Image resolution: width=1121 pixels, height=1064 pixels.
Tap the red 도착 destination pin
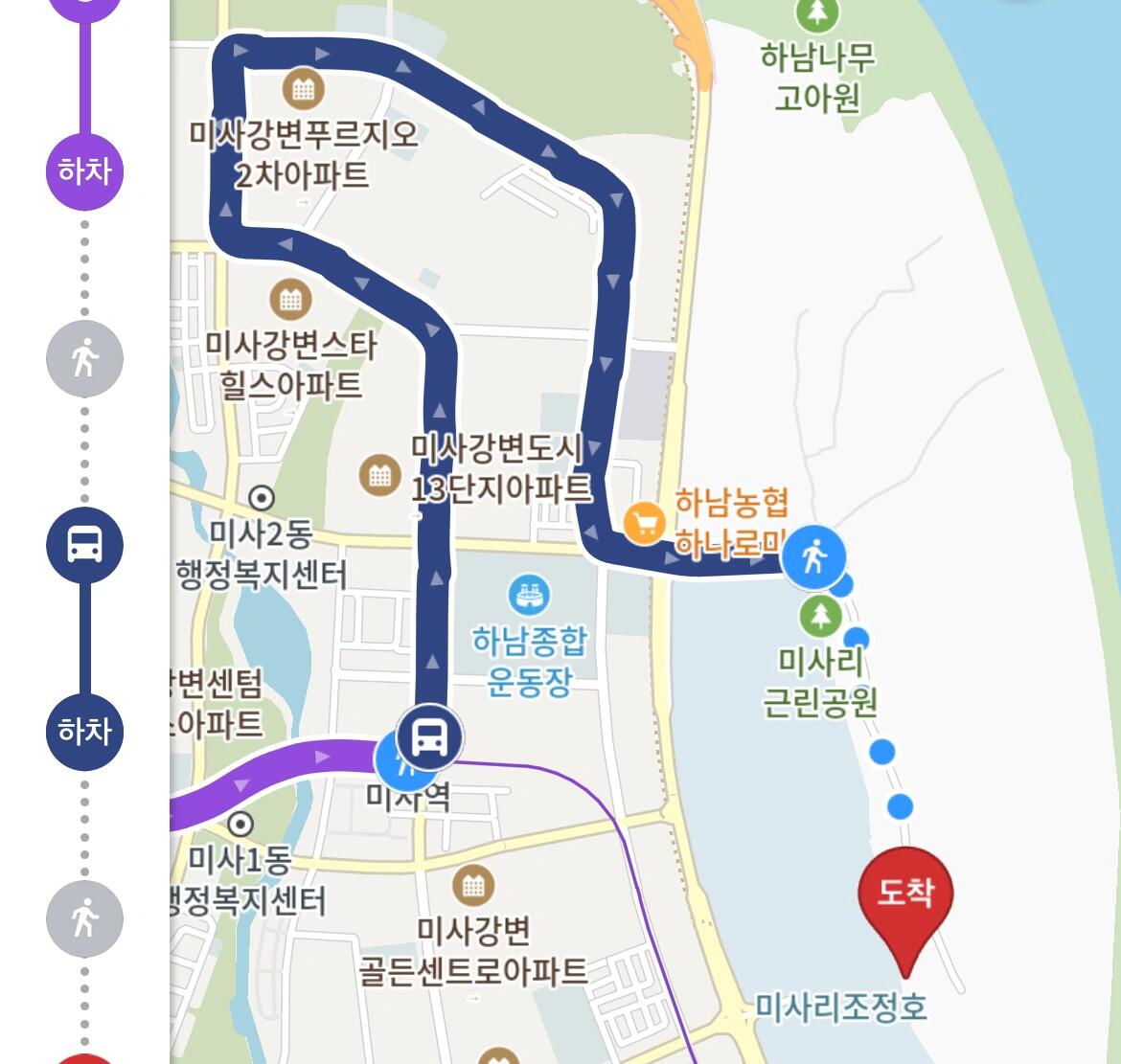(x=905, y=896)
